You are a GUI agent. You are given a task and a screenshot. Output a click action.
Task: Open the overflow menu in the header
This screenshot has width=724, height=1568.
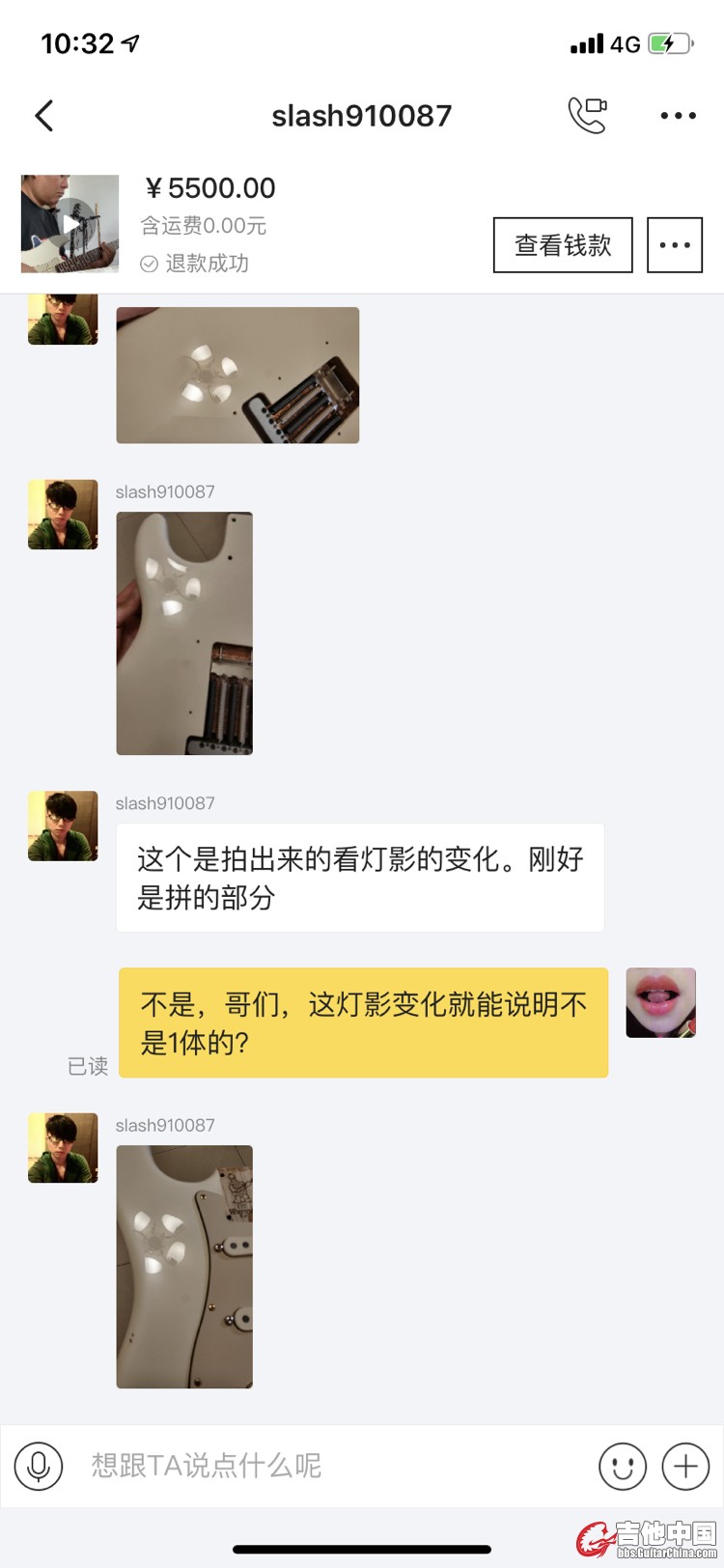coord(678,116)
